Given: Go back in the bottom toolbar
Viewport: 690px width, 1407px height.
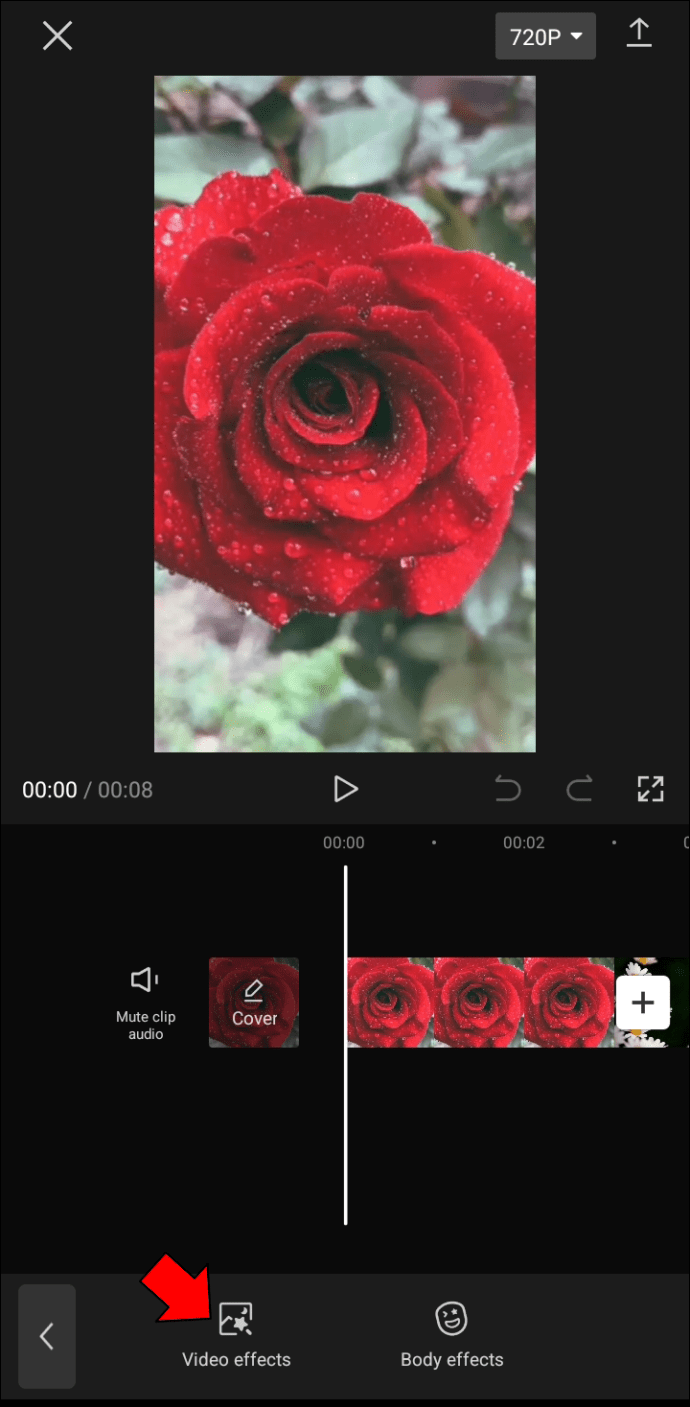Looking at the screenshot, I should [47, 1336].
